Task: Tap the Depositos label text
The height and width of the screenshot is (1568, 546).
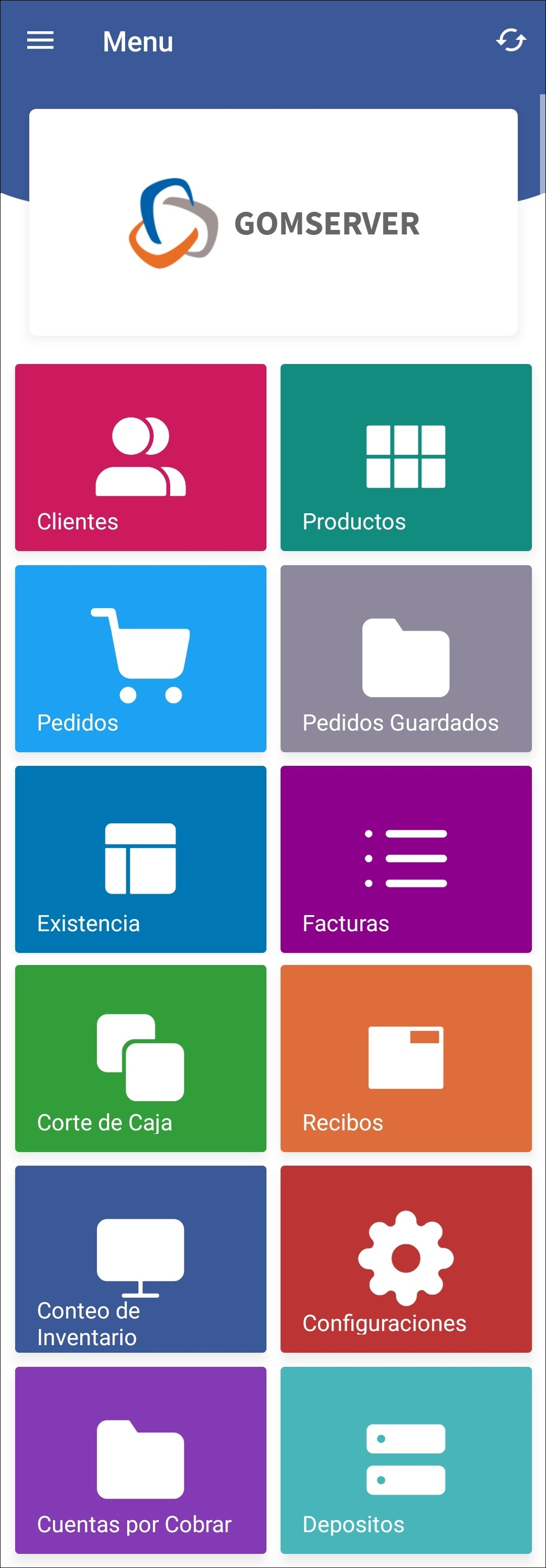Action: pos(353,1524)
